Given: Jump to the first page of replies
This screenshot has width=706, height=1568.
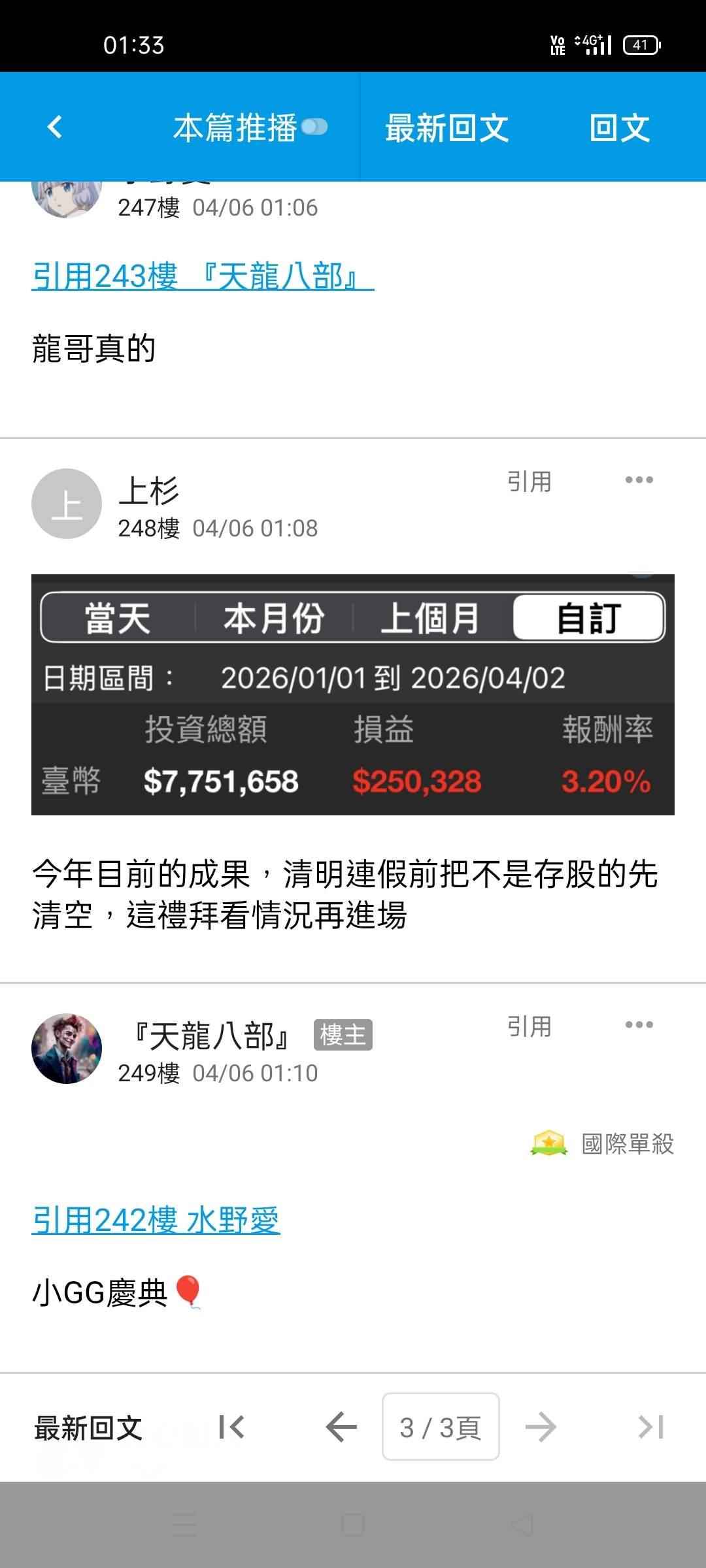Looking at the screenshot, I should click(x=231, y=1427).
